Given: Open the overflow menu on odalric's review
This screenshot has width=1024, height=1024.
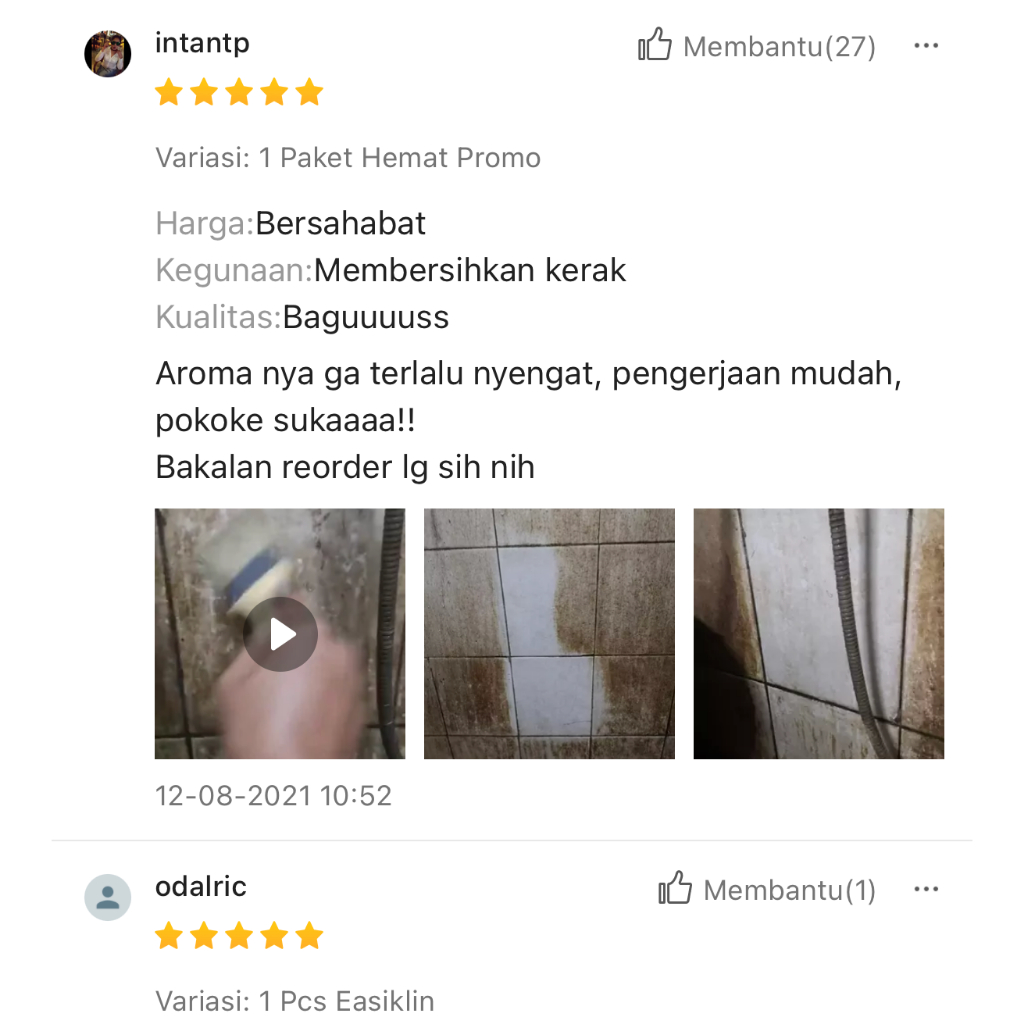Looking at the screenshot, I should pos(926,889).
